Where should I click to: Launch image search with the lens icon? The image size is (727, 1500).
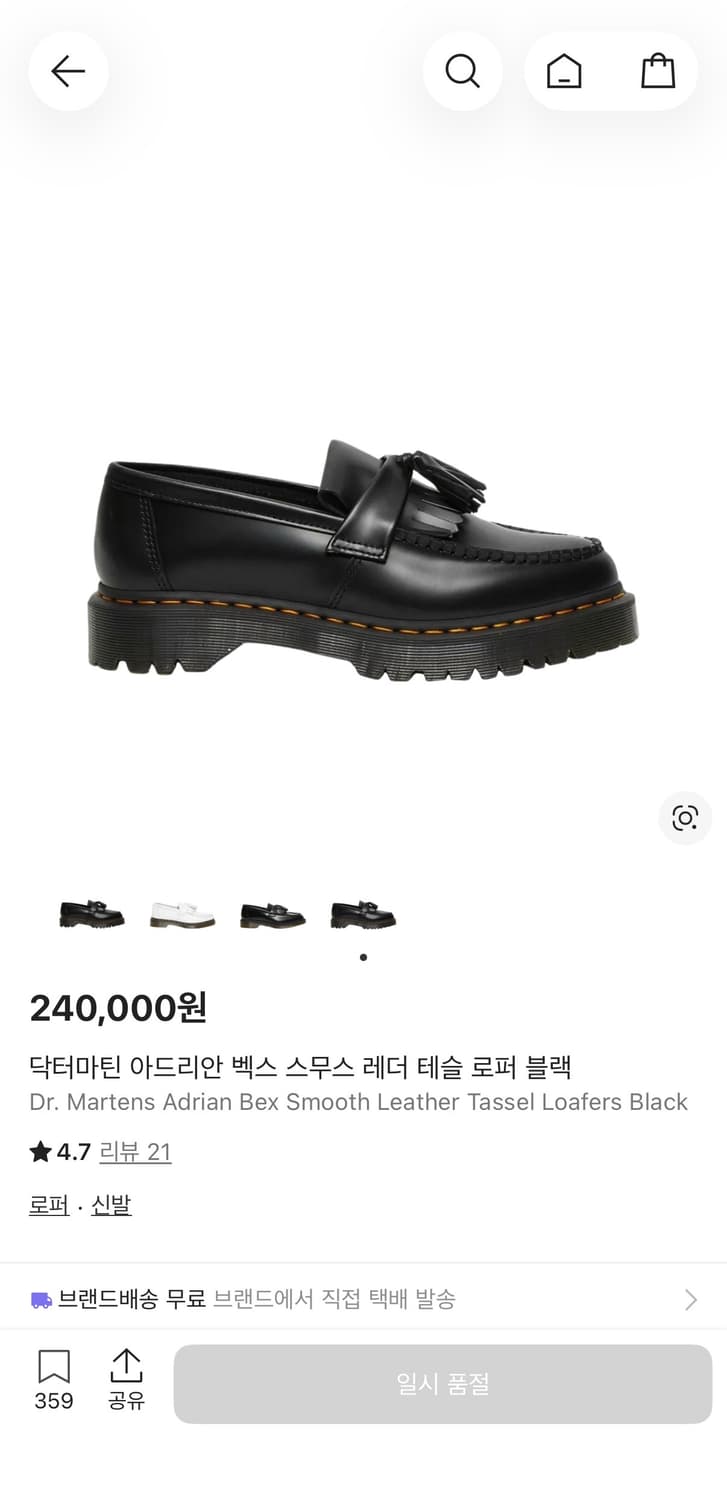click(684, 818)
